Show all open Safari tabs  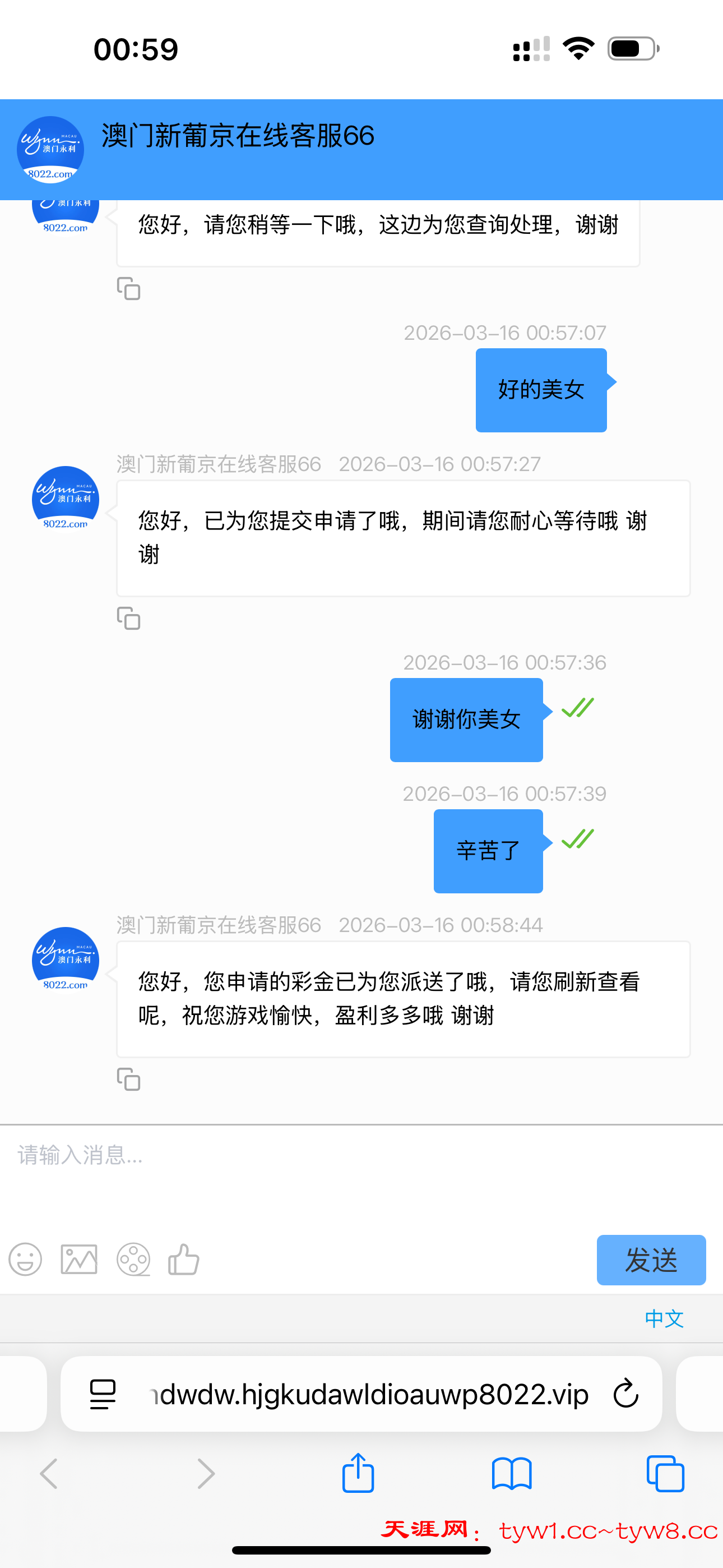click(665, 1474)
